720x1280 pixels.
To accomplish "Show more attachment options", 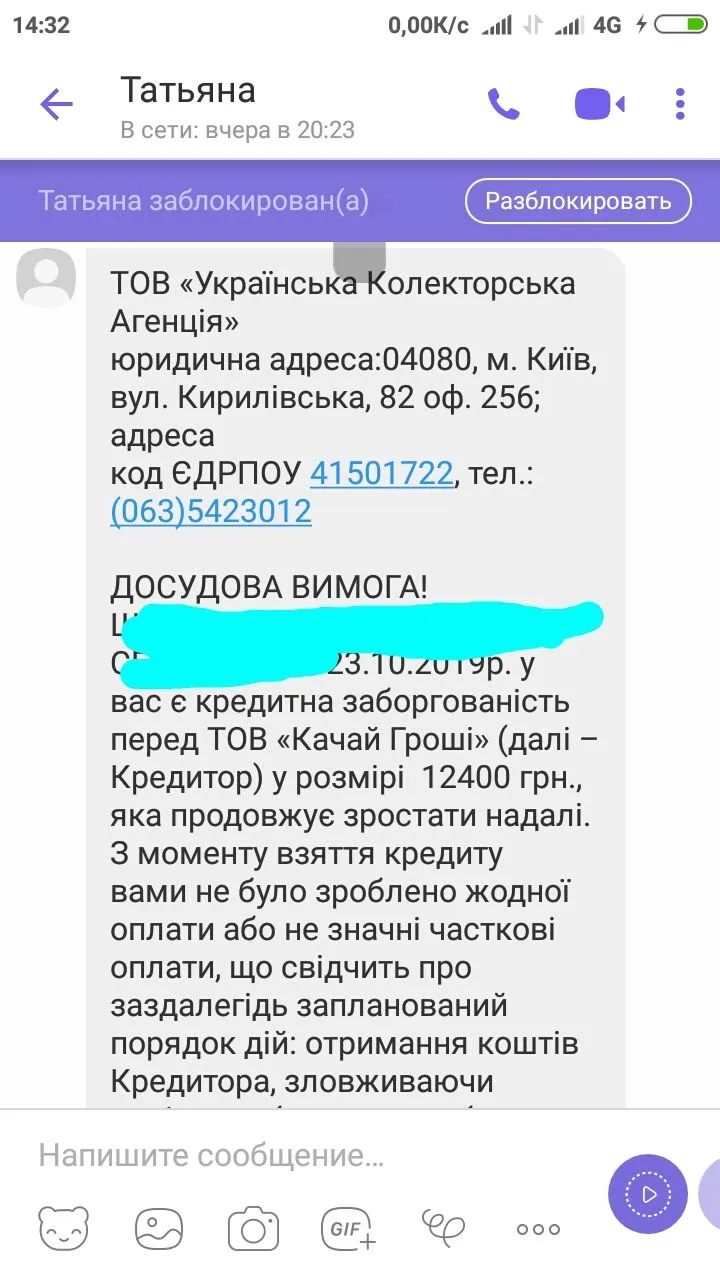I will pos(538,1229).
